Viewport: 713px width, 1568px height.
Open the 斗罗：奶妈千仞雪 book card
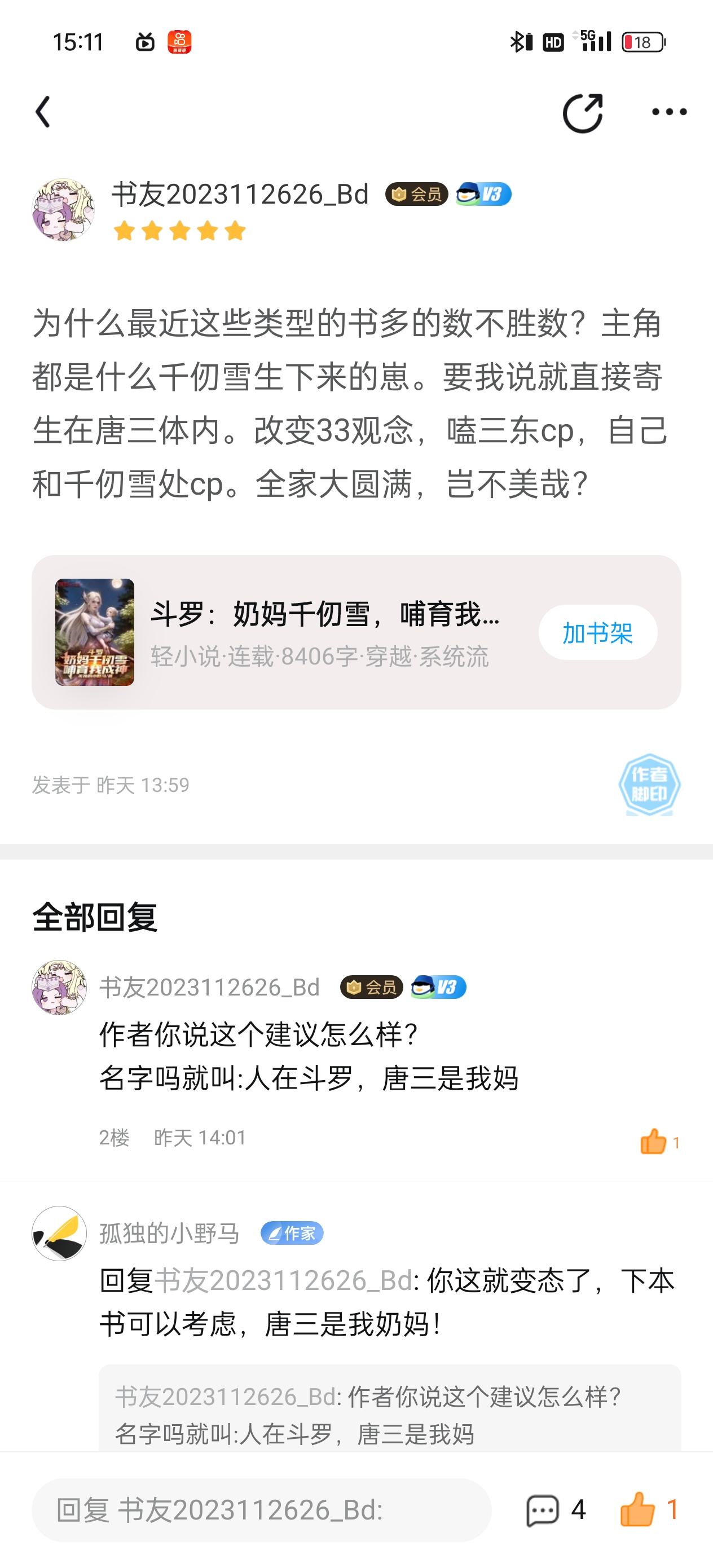click(x=356, y=632)
